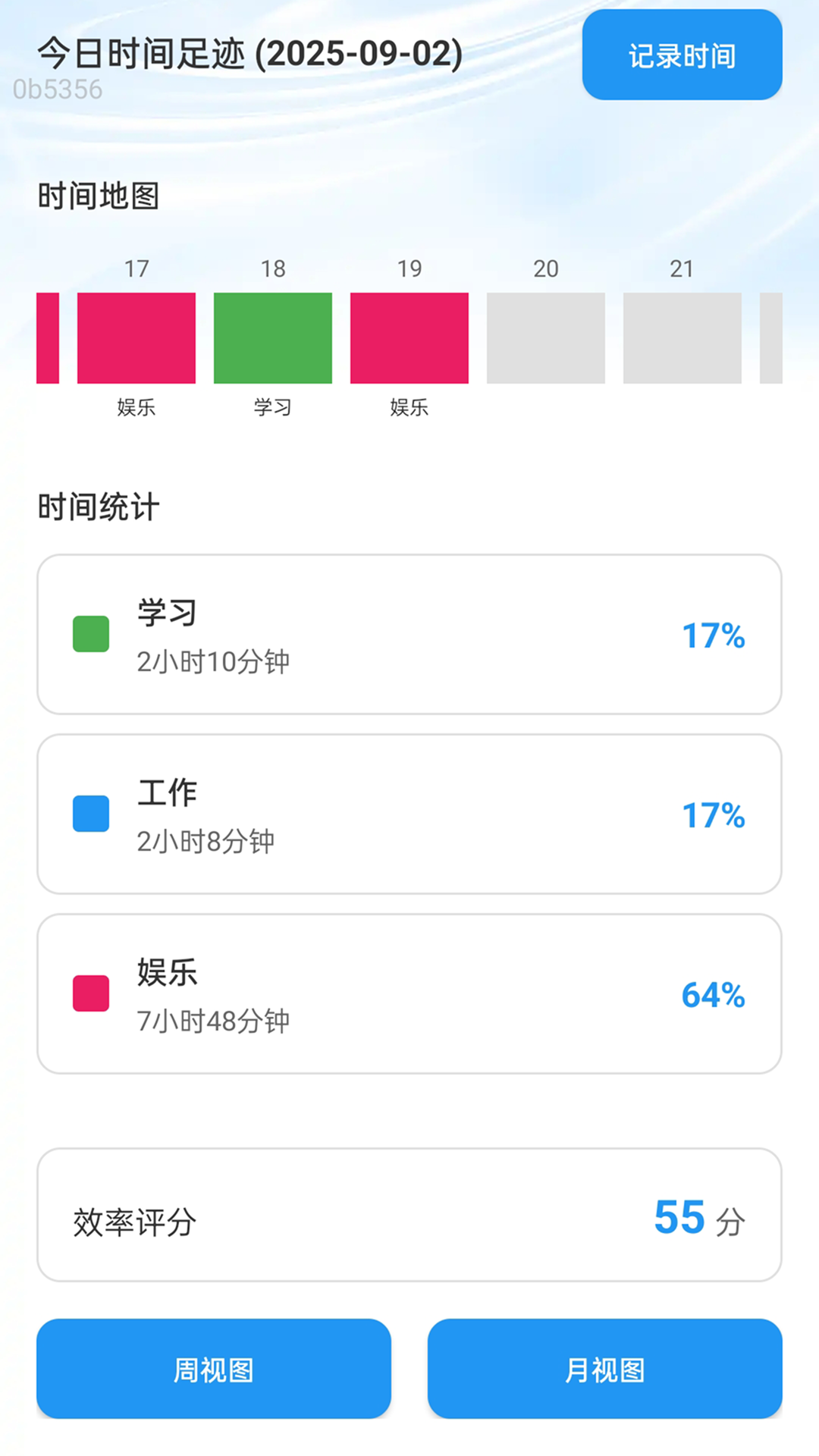
Task: Tap the 17% percentage next to 学习
Action: 711,635
